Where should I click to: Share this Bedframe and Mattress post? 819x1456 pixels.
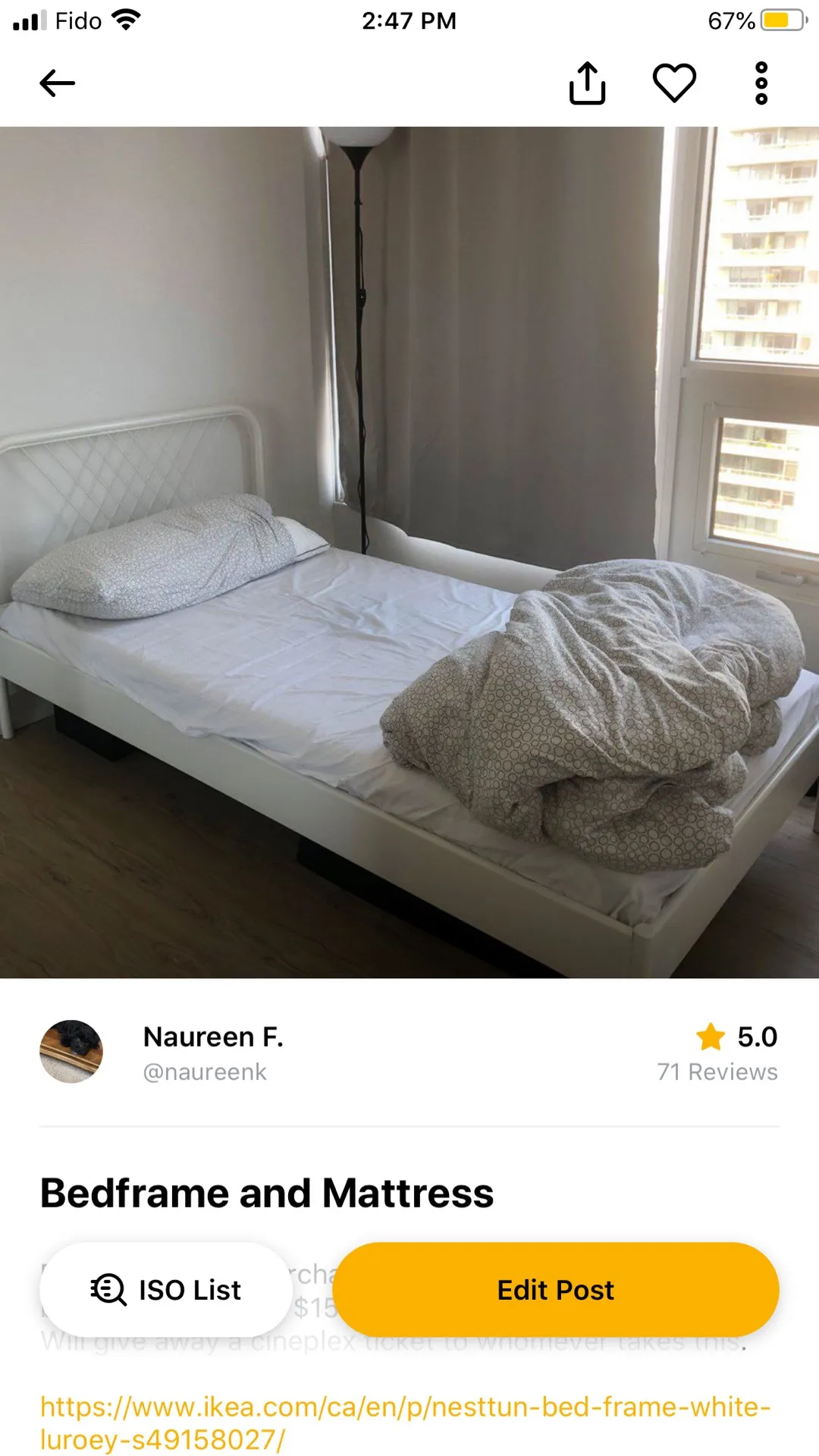pos(587,83)
